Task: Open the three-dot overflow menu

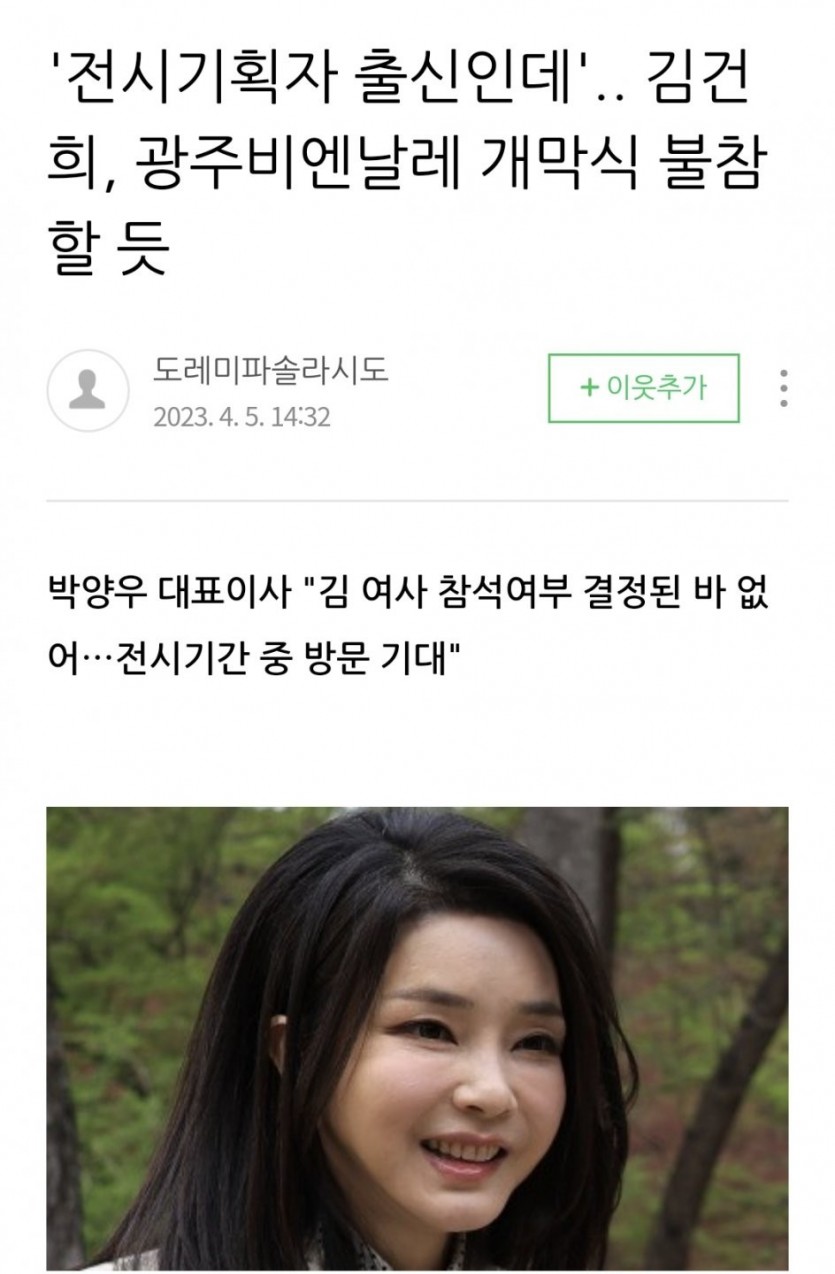Action: point(784,388)
